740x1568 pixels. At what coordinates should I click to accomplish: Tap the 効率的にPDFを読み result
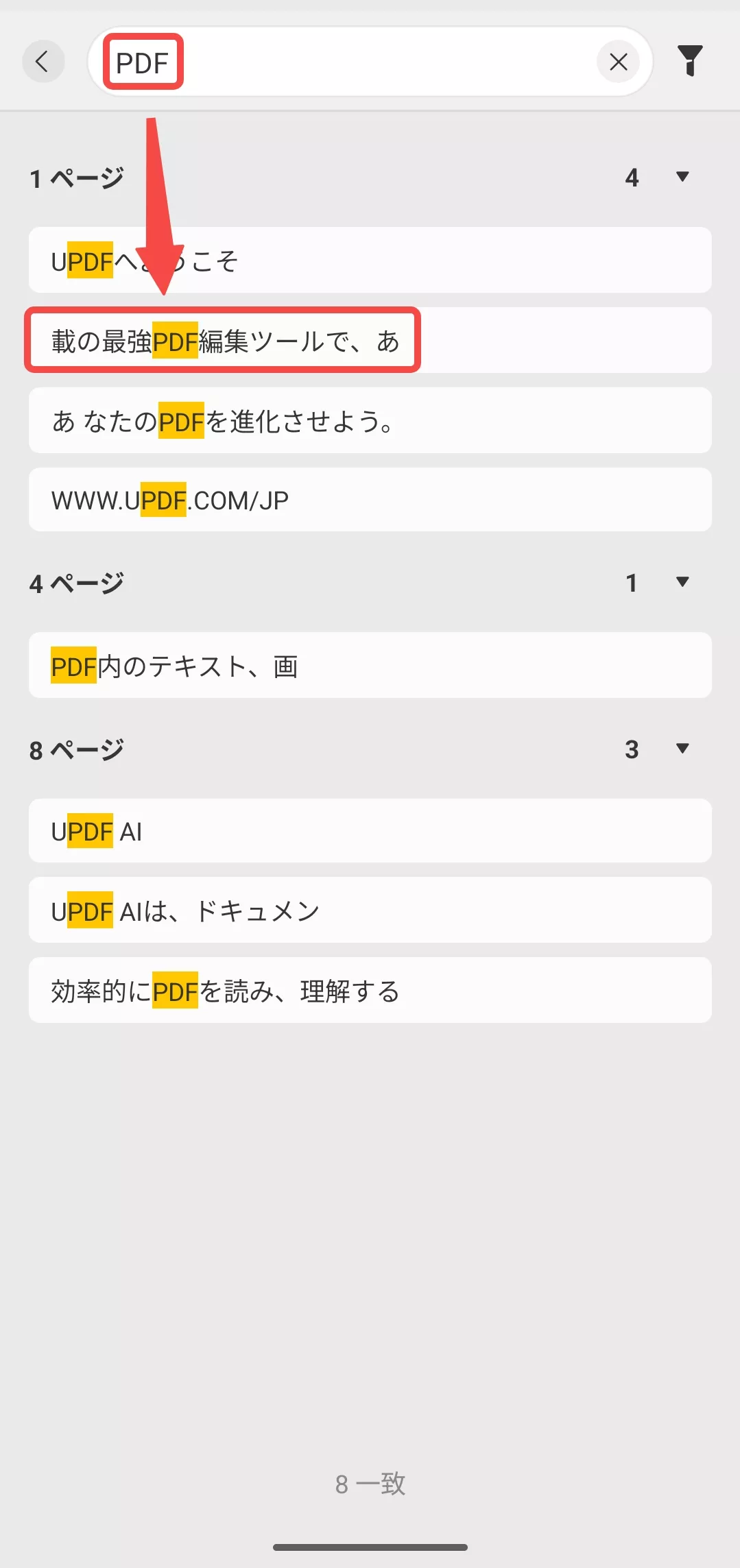tap(370, 990)
